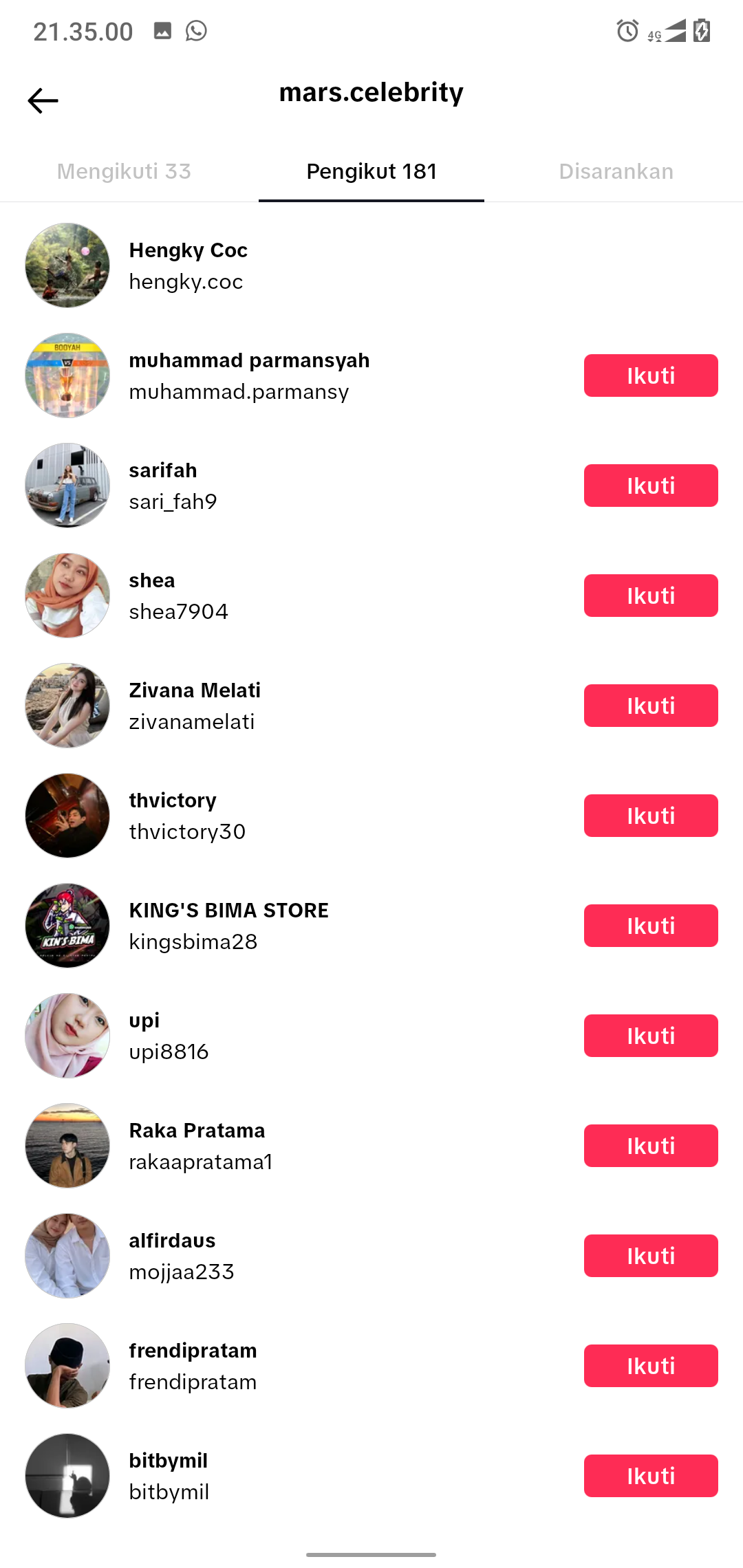Open the Disarankan tab
Image resolution: width=743 pixels, height=1568 pixels.
(x=616, y=171)
